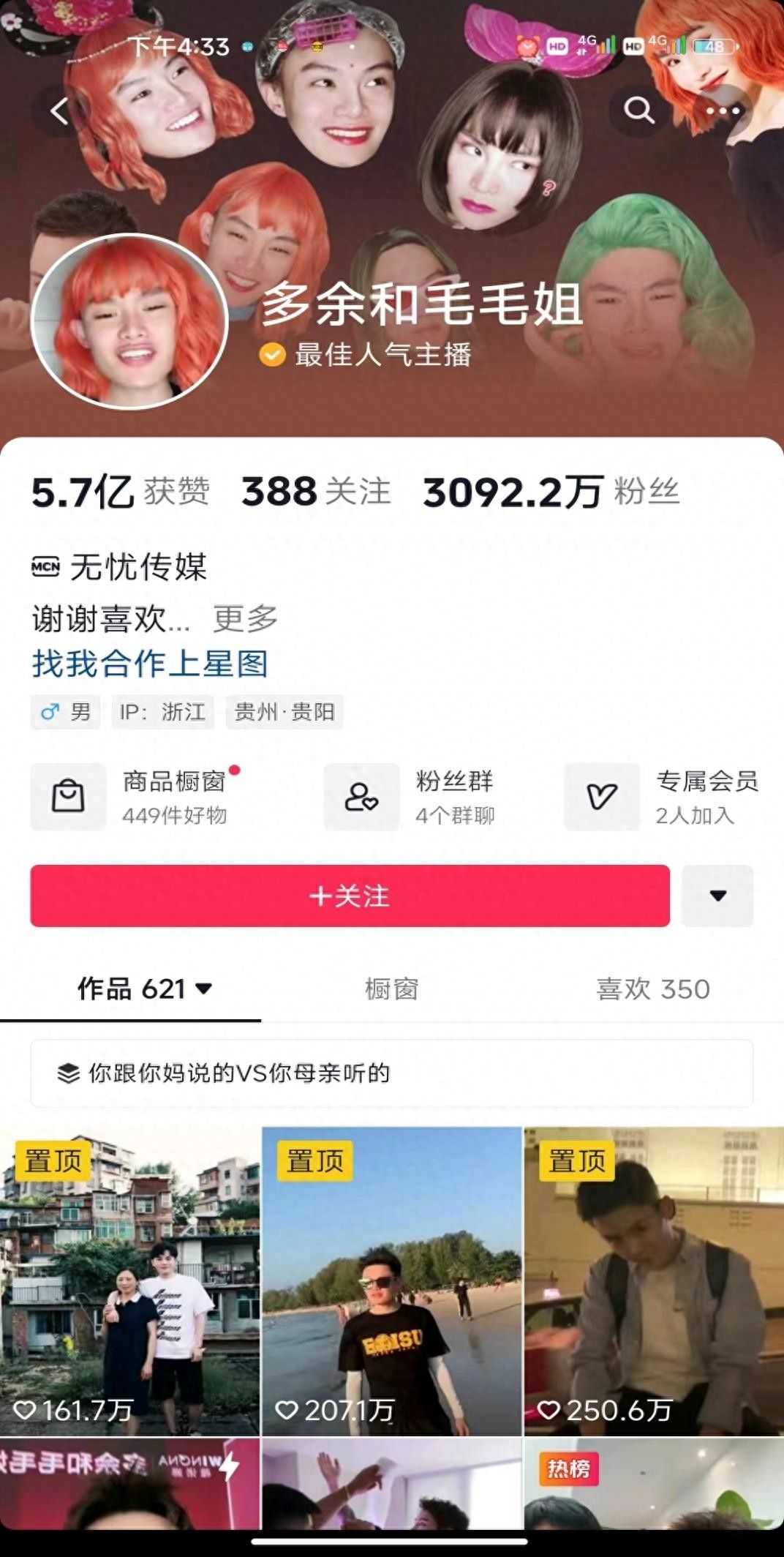This screenshot has height=1557, width=784.
Task: Open search on the profile page
Action: 639,110
